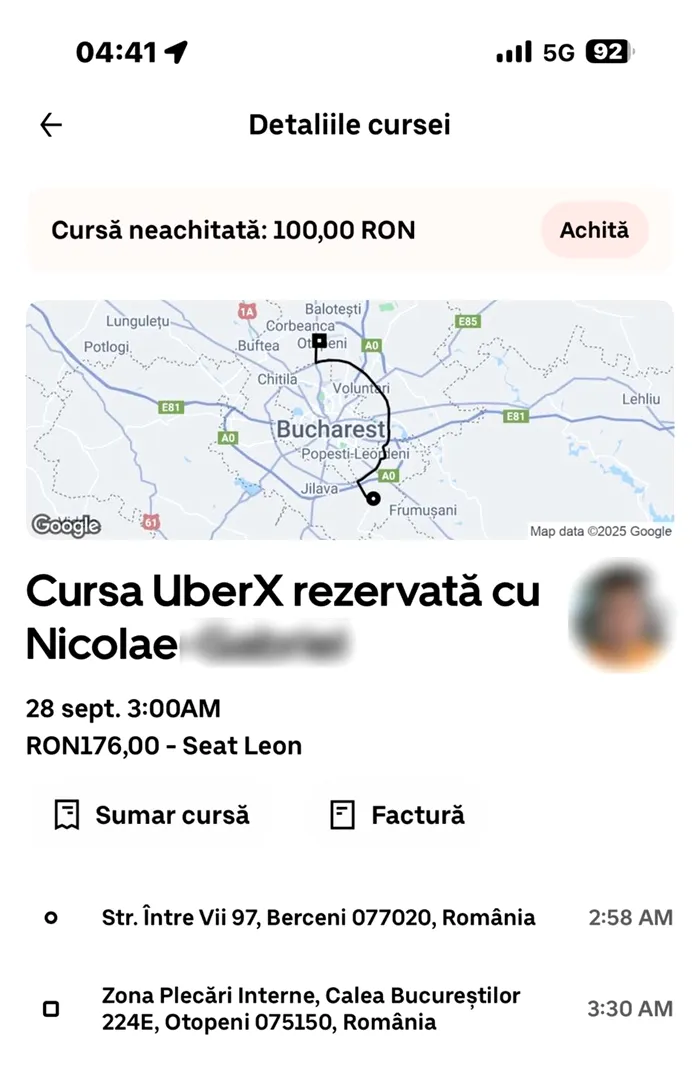Tap Achită to pay the unpaid ride
This screenshot has width=700, height=1069.
coord(594,230)
